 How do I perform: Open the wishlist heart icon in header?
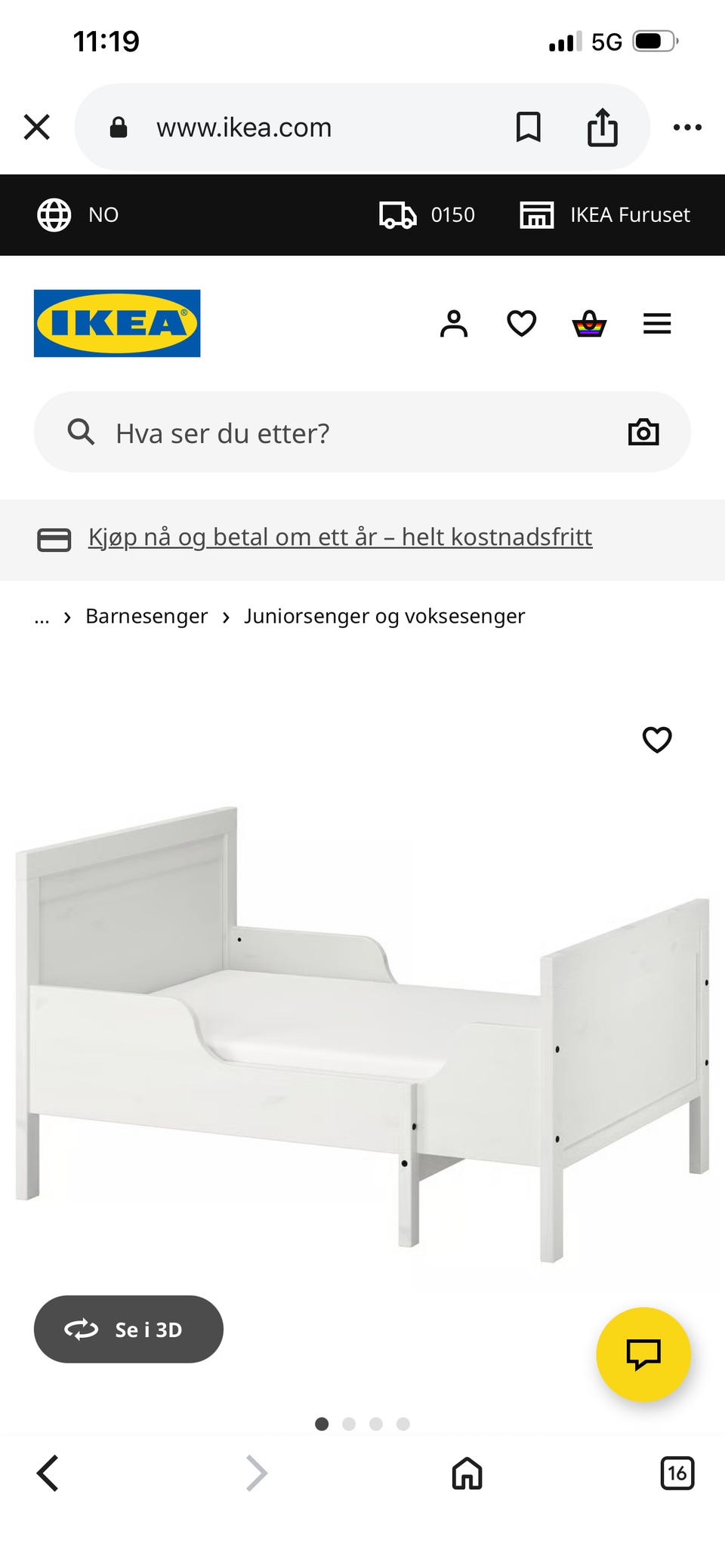(x=522, y=323)
